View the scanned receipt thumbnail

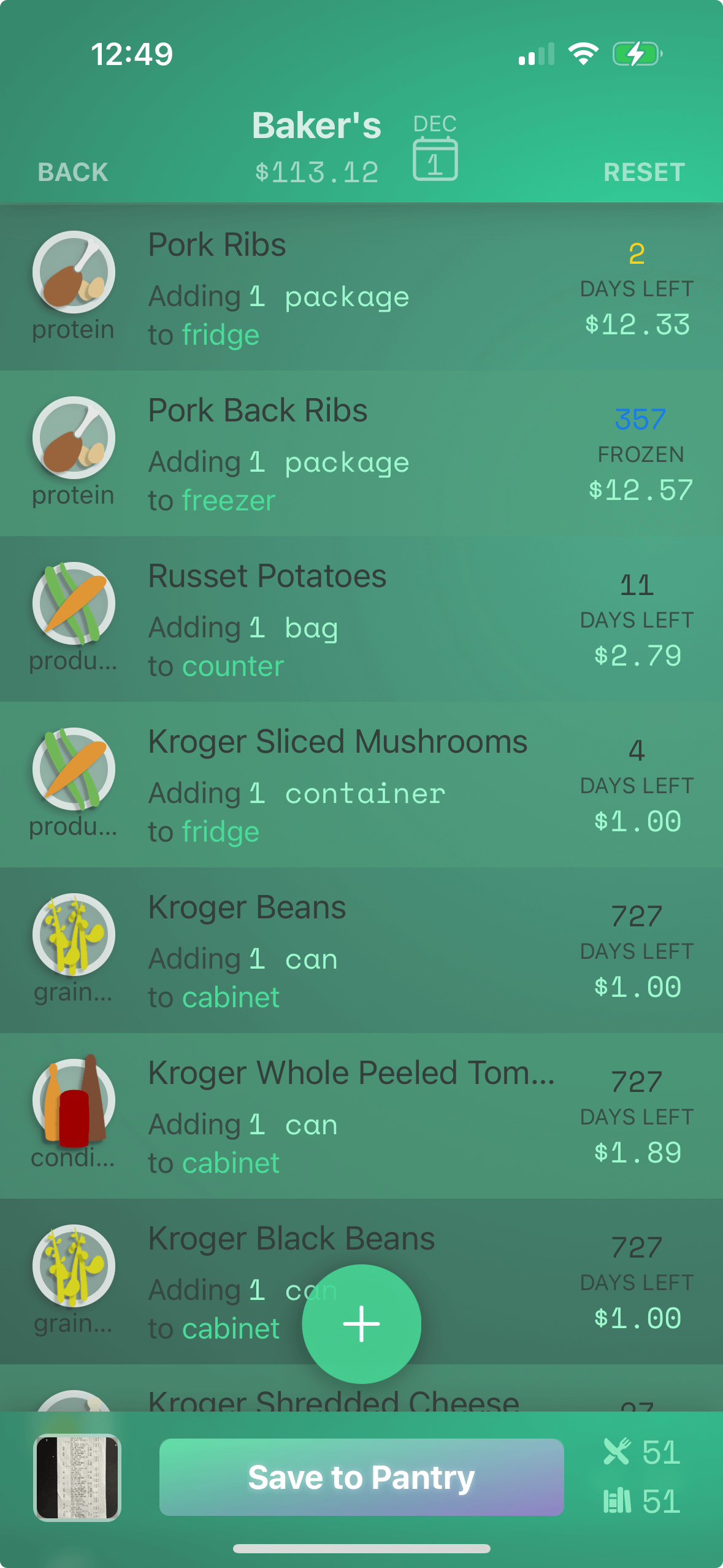coord(77,1477)
